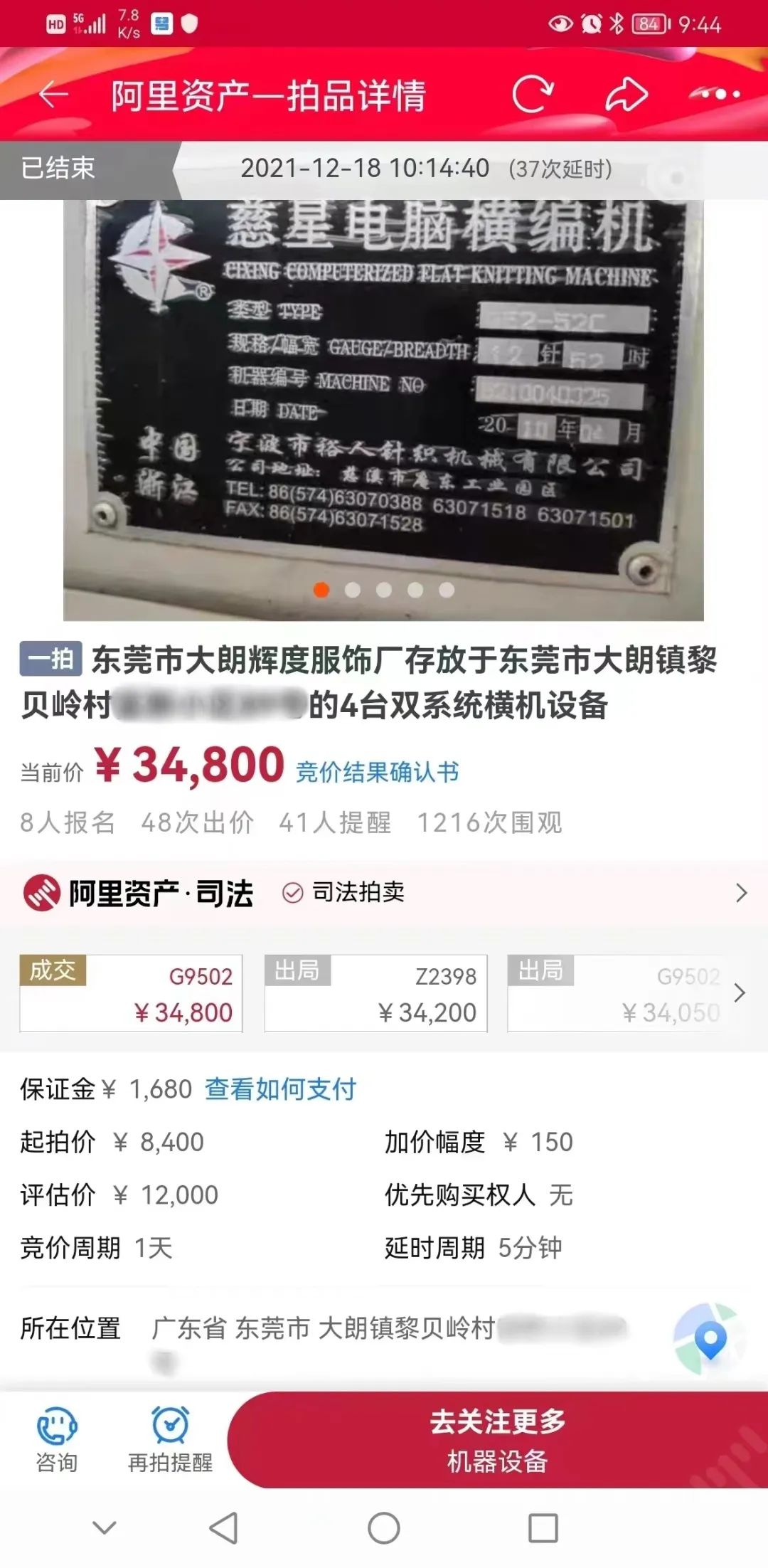This screenshot has height=1568, width=768.
Task: Refresh the auction detail page
Action: [533, 94]
